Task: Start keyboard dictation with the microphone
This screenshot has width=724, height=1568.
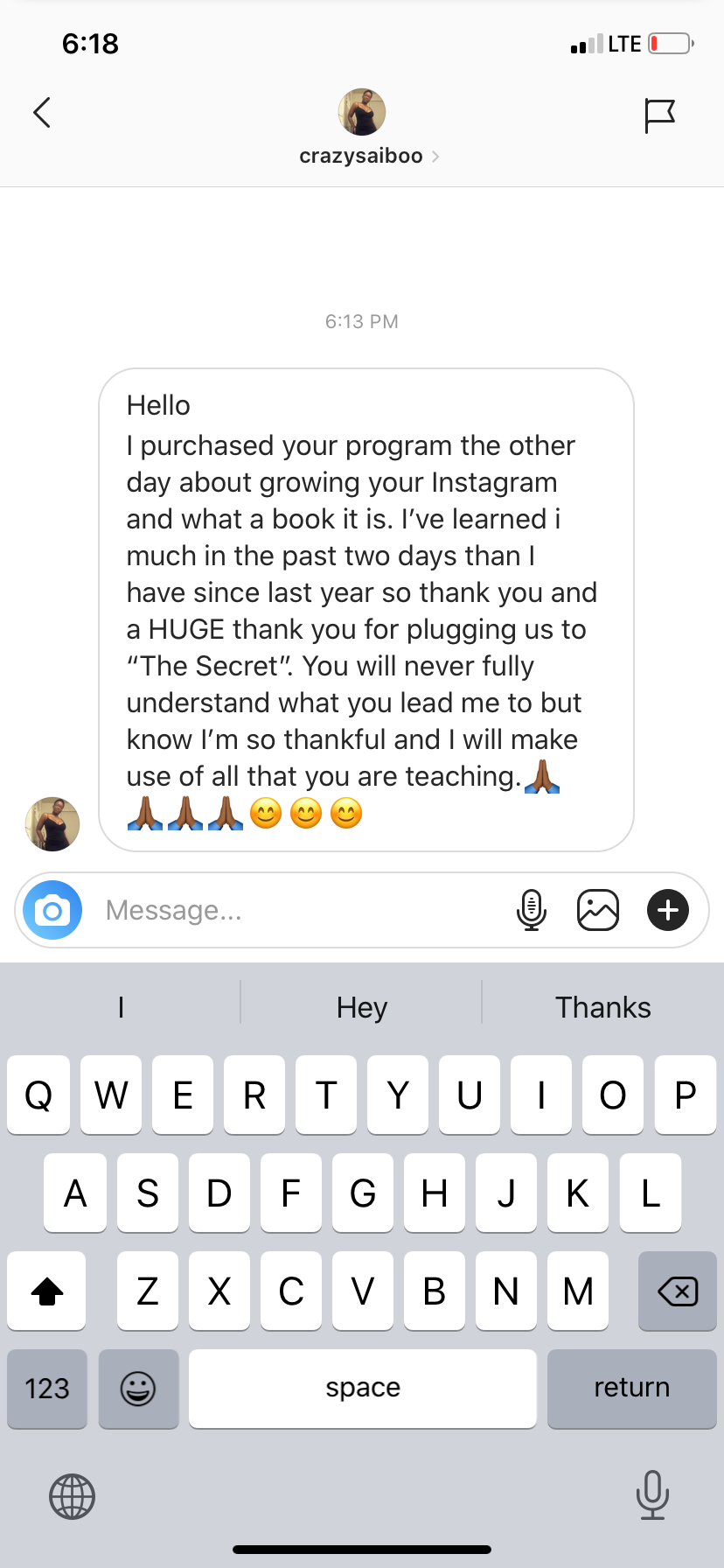Action: 652,1494
